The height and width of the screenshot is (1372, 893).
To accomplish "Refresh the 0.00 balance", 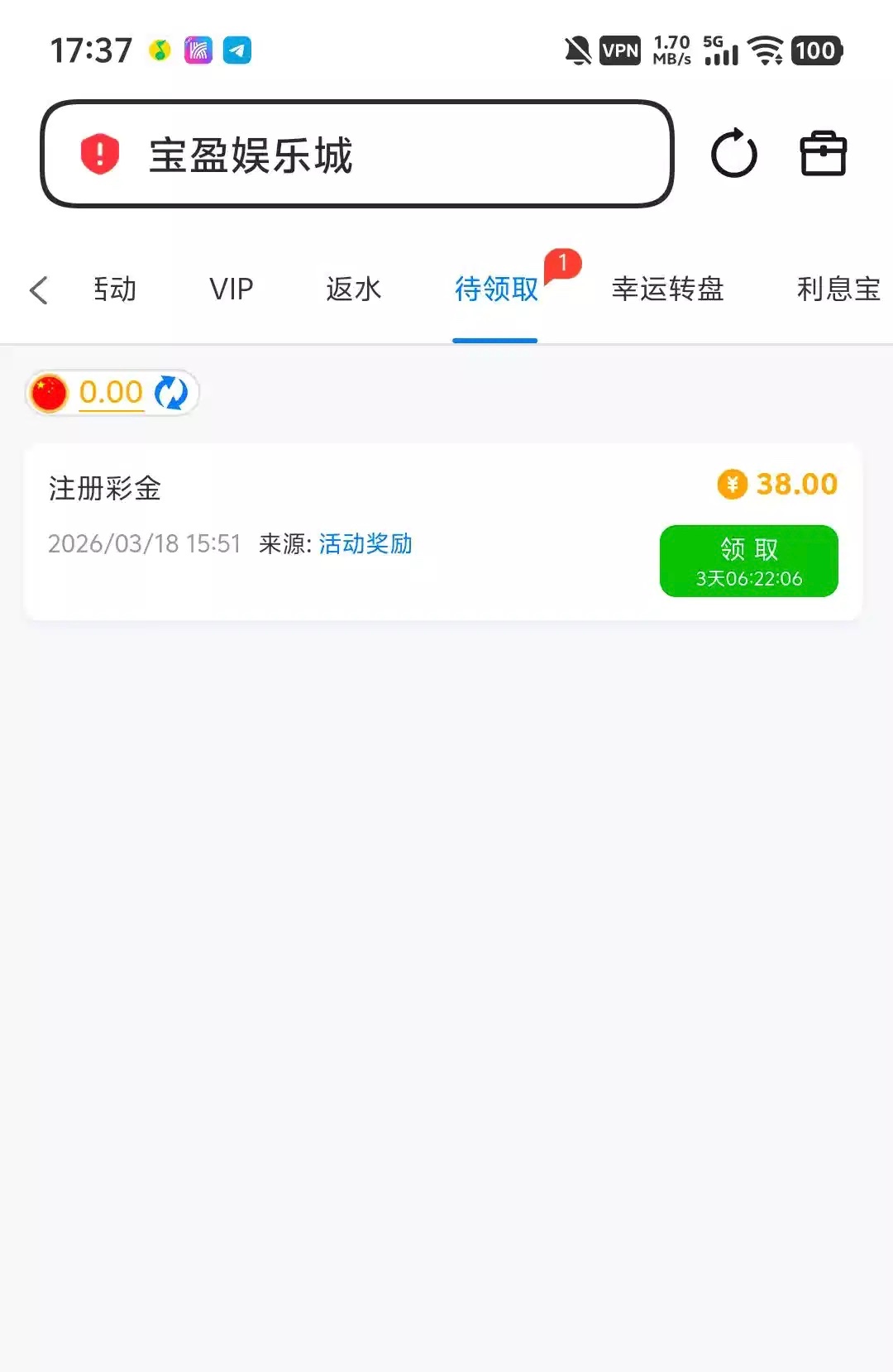I will (x=171, y=393).
